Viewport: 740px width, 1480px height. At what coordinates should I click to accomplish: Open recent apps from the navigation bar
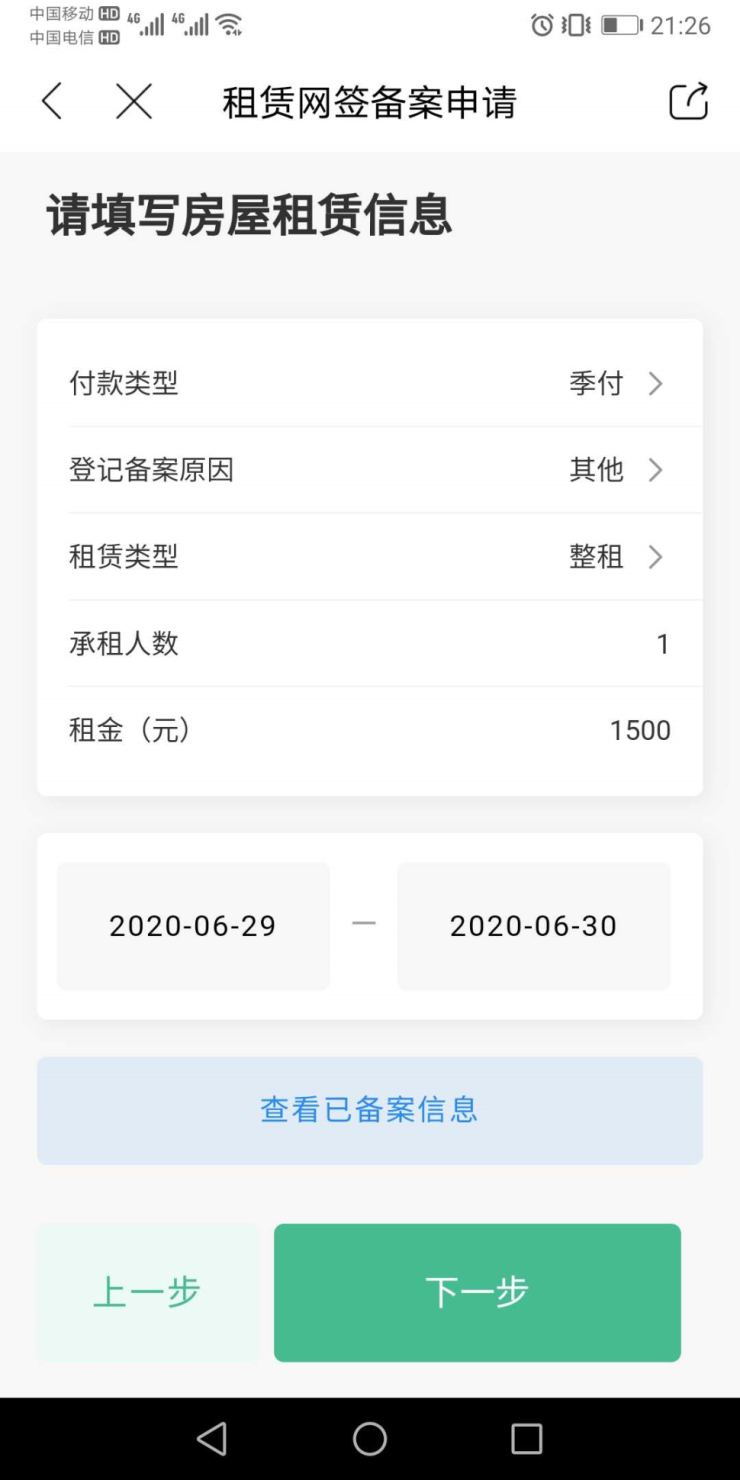click(x=526, y=1439)
